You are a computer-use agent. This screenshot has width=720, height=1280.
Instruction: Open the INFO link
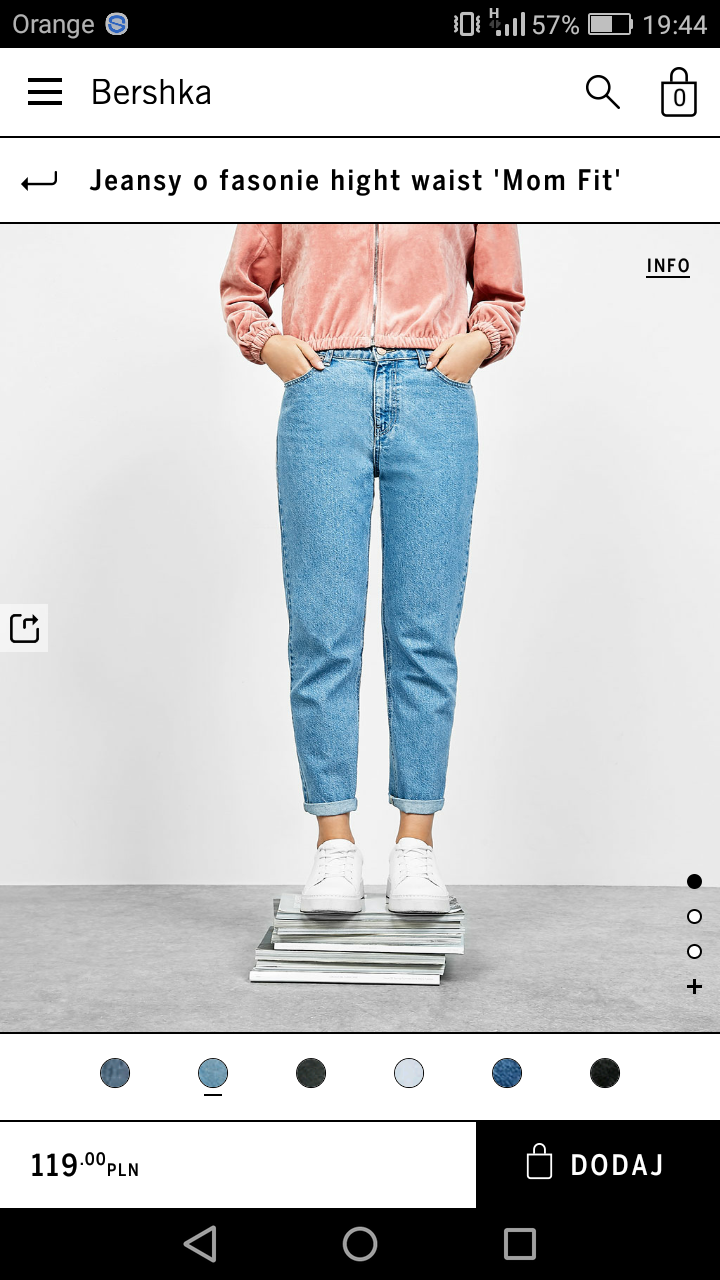tap(668, 266)
